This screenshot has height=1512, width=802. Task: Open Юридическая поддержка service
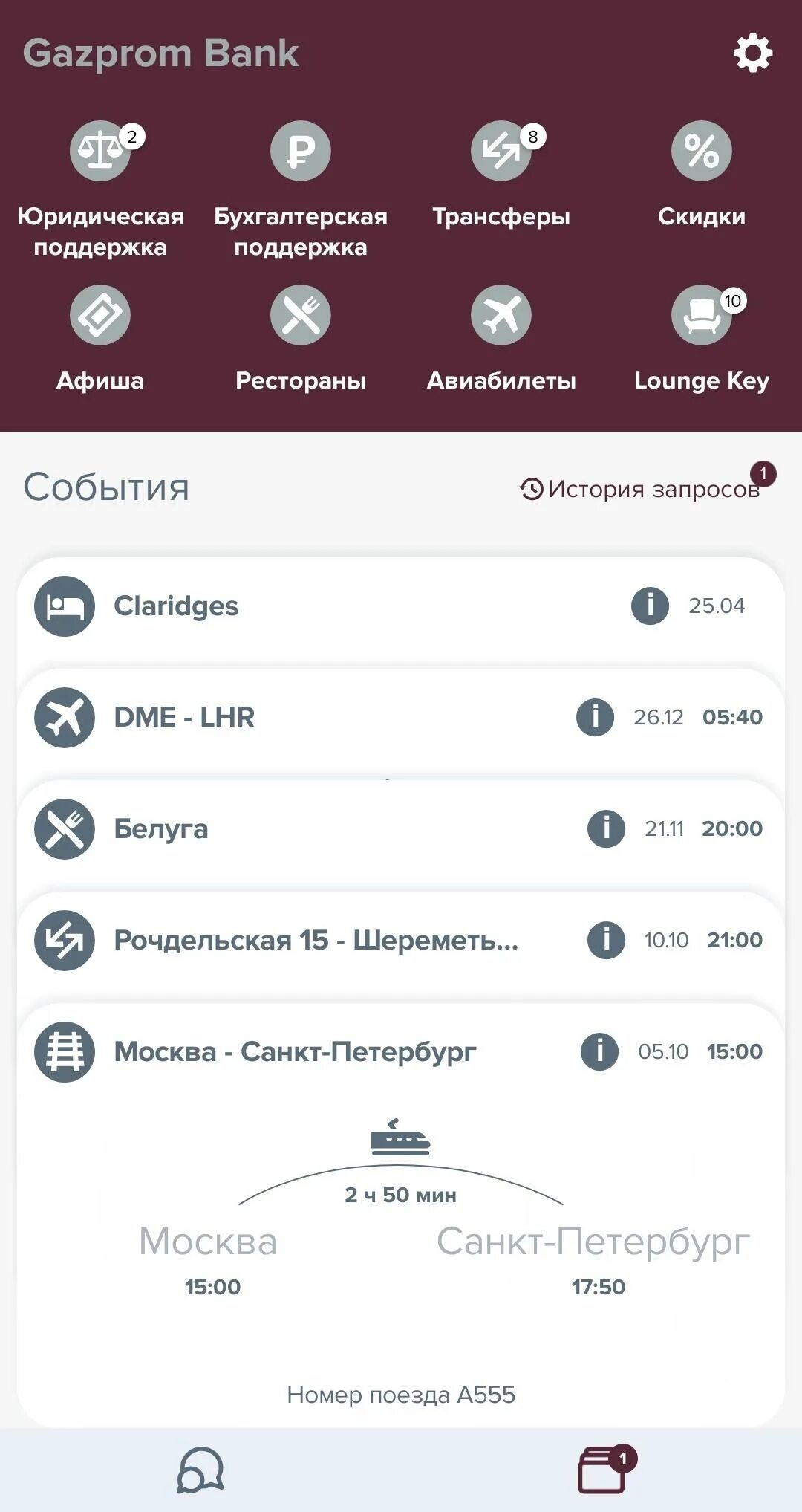click(100, 152)
